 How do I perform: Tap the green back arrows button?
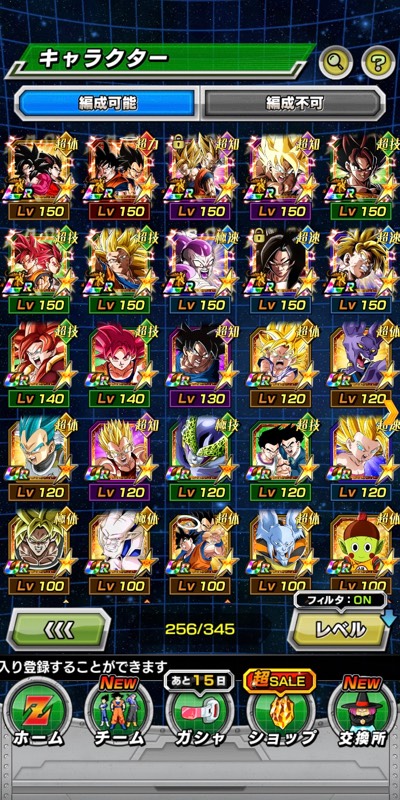pyautogui.click(x=59, y=629)
